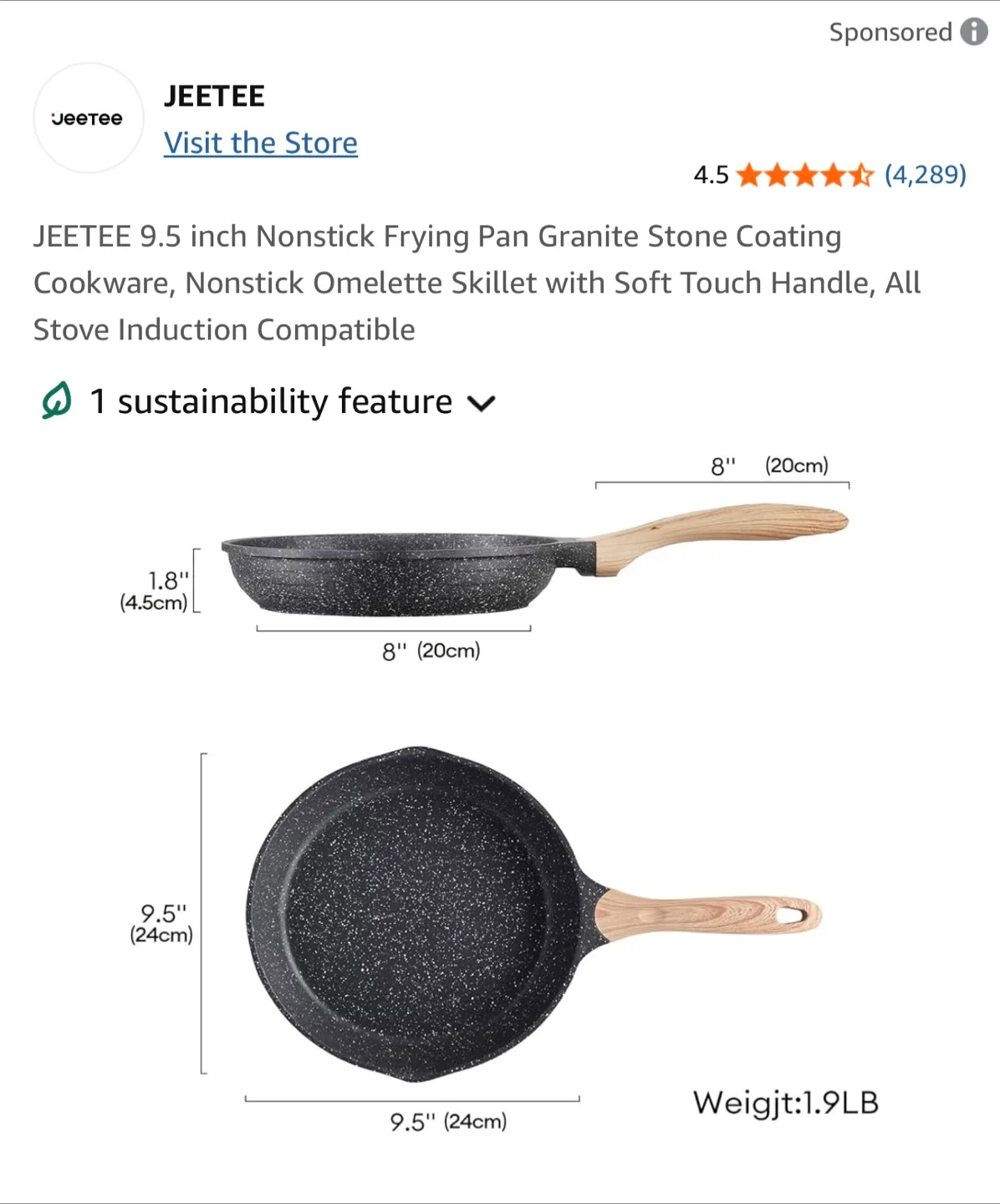Click the Sponsored label text
This screenshot has width=1000, height=1204.
coord(890,33)
